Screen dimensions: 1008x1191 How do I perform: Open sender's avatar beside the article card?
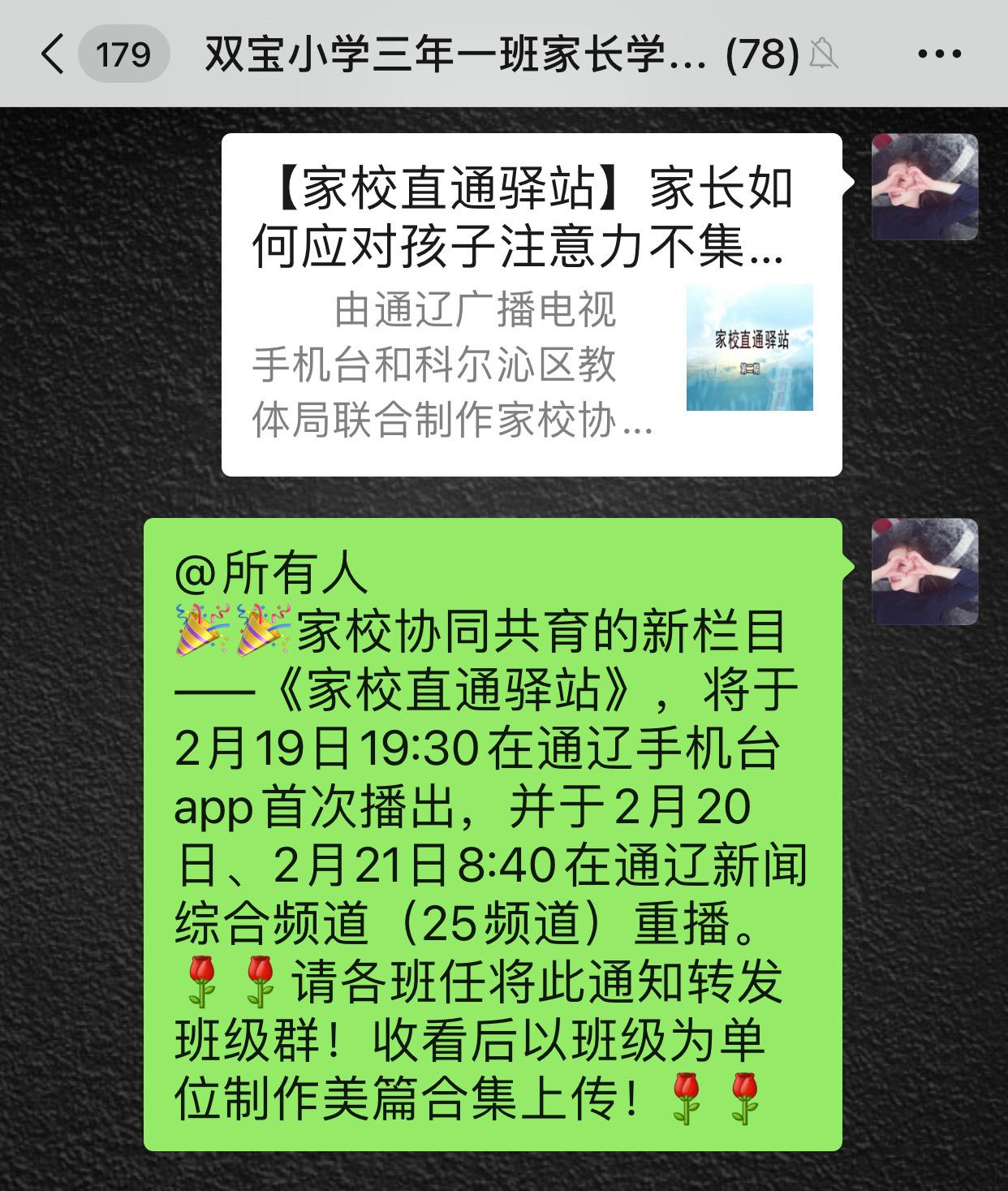point(924,188)
